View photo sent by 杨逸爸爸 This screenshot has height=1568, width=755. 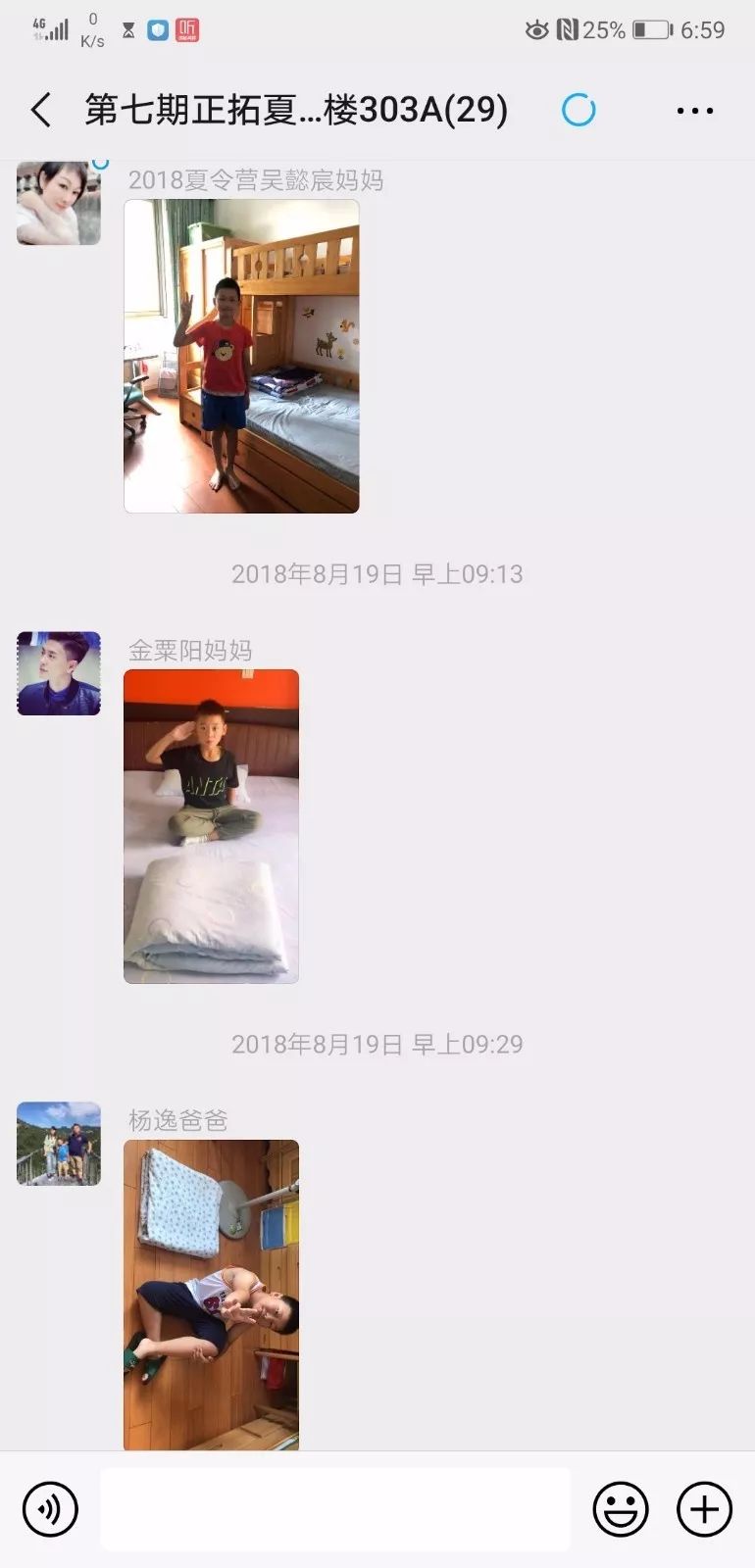pyautogui.click(x=211, y=1294)
